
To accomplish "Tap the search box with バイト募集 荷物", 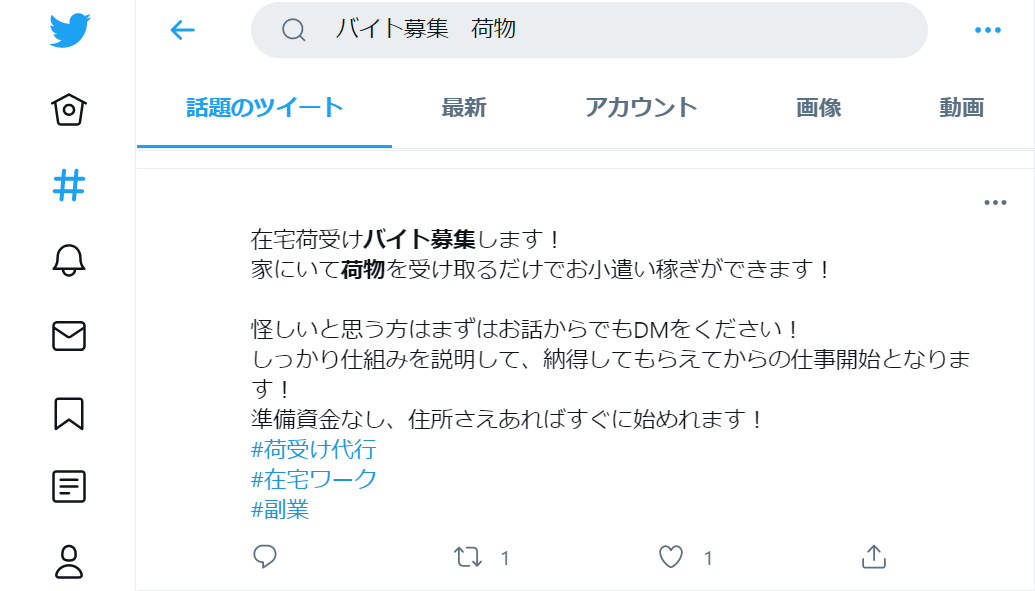I will tap(588, 30).
